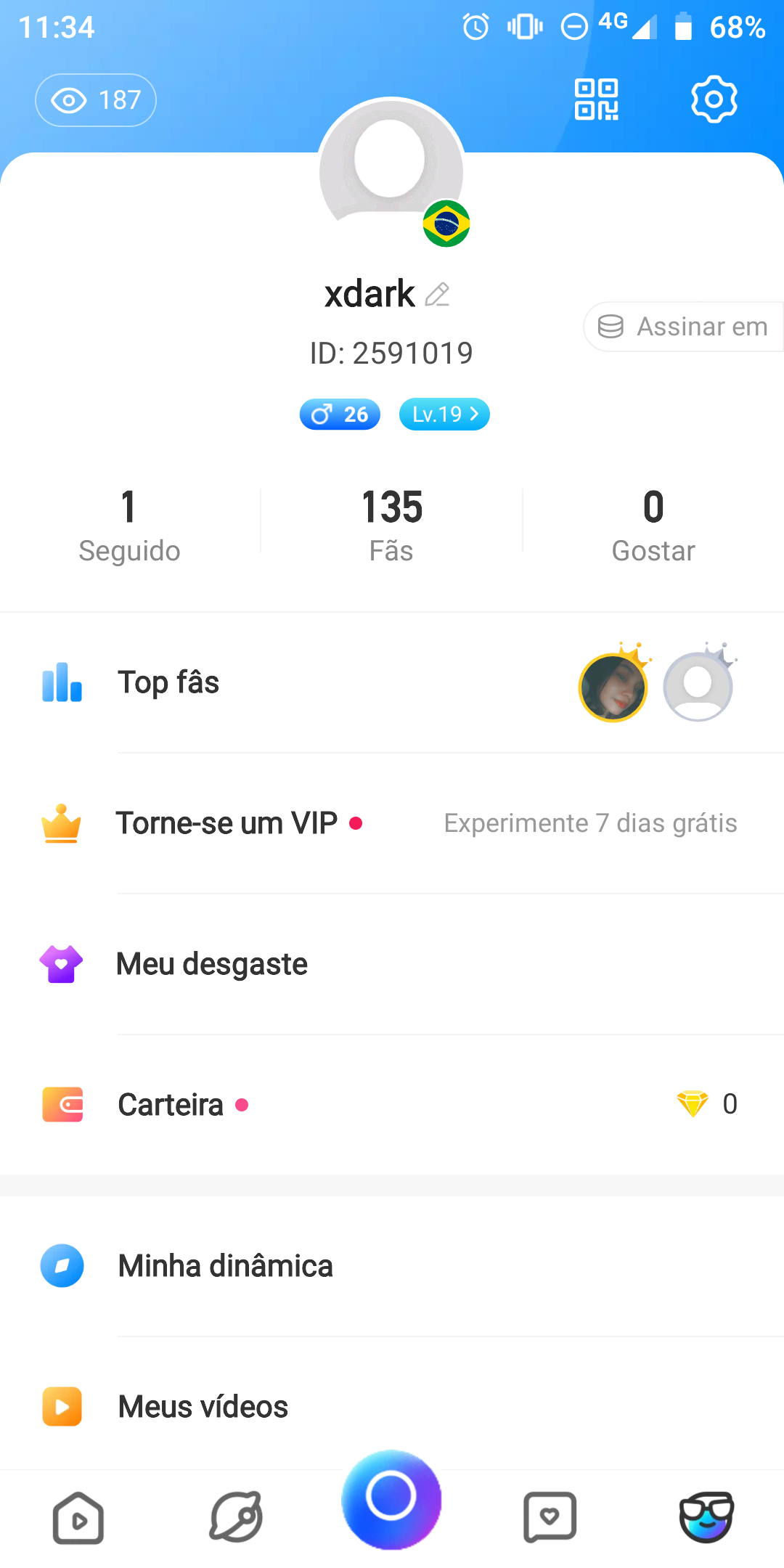Open the Lv.19 level badge
Image resolution: width=784 pixels, height=1568 pixels.
444,415
